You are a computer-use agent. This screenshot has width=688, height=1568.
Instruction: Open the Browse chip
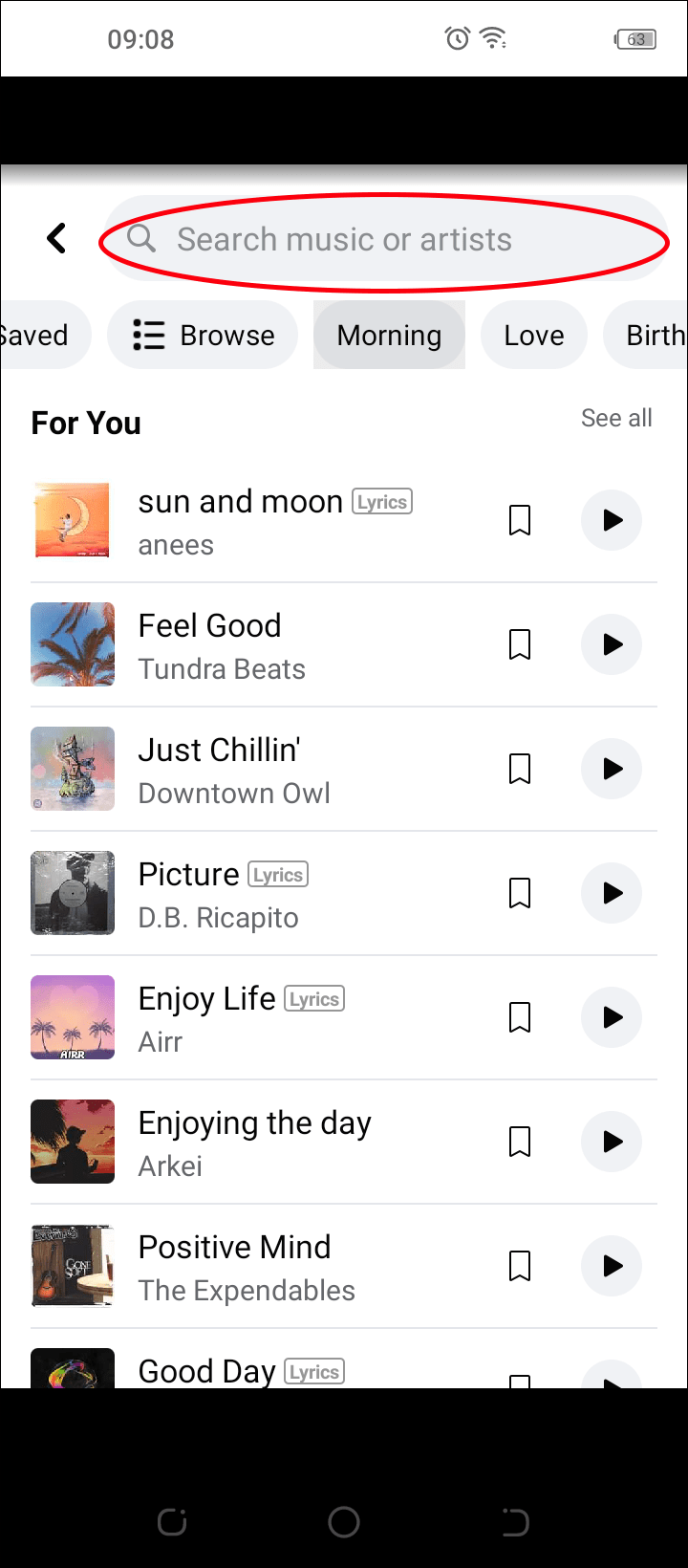pos(203,336)
